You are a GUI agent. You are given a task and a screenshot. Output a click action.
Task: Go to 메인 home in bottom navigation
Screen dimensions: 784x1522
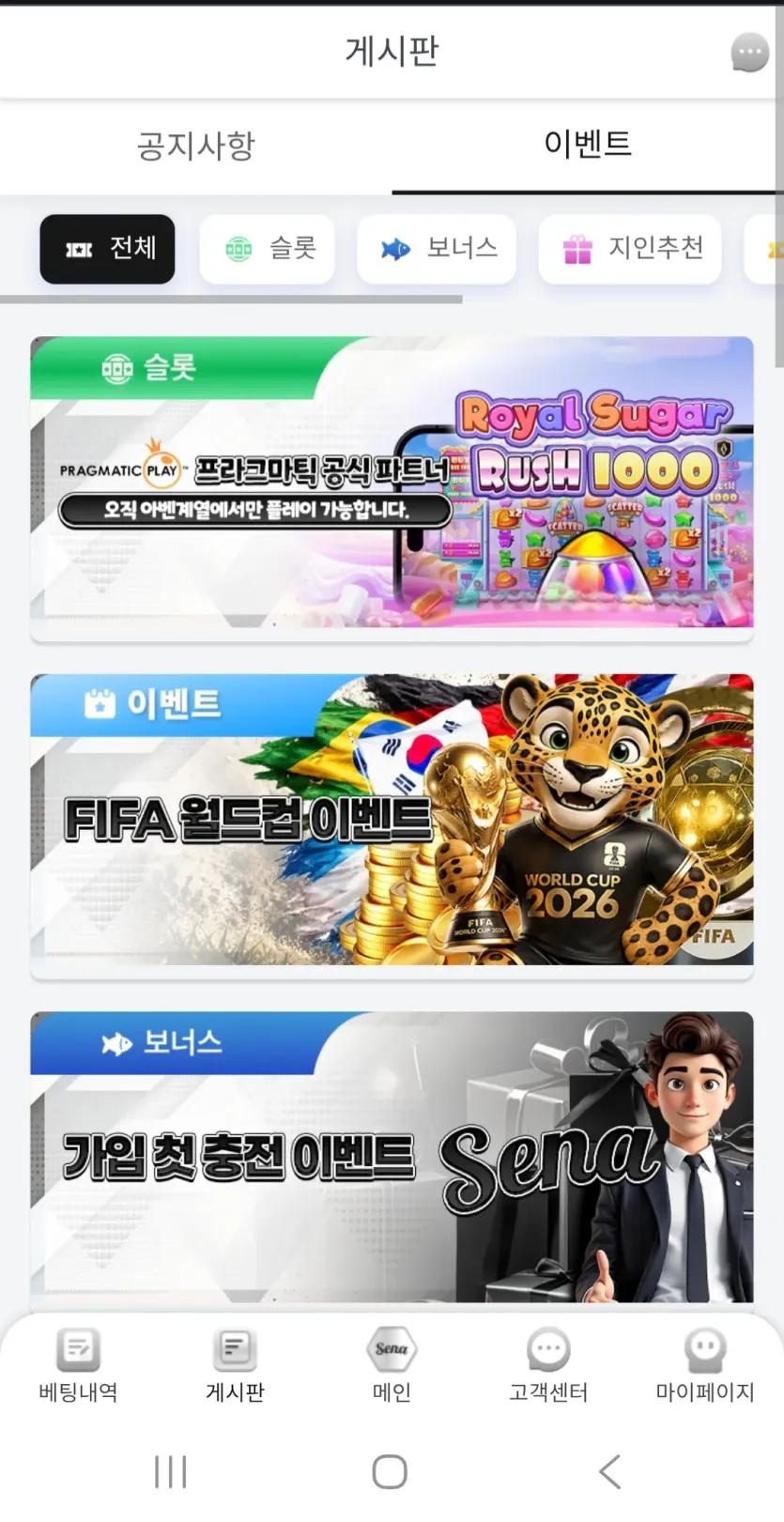tap(392, 1366)
